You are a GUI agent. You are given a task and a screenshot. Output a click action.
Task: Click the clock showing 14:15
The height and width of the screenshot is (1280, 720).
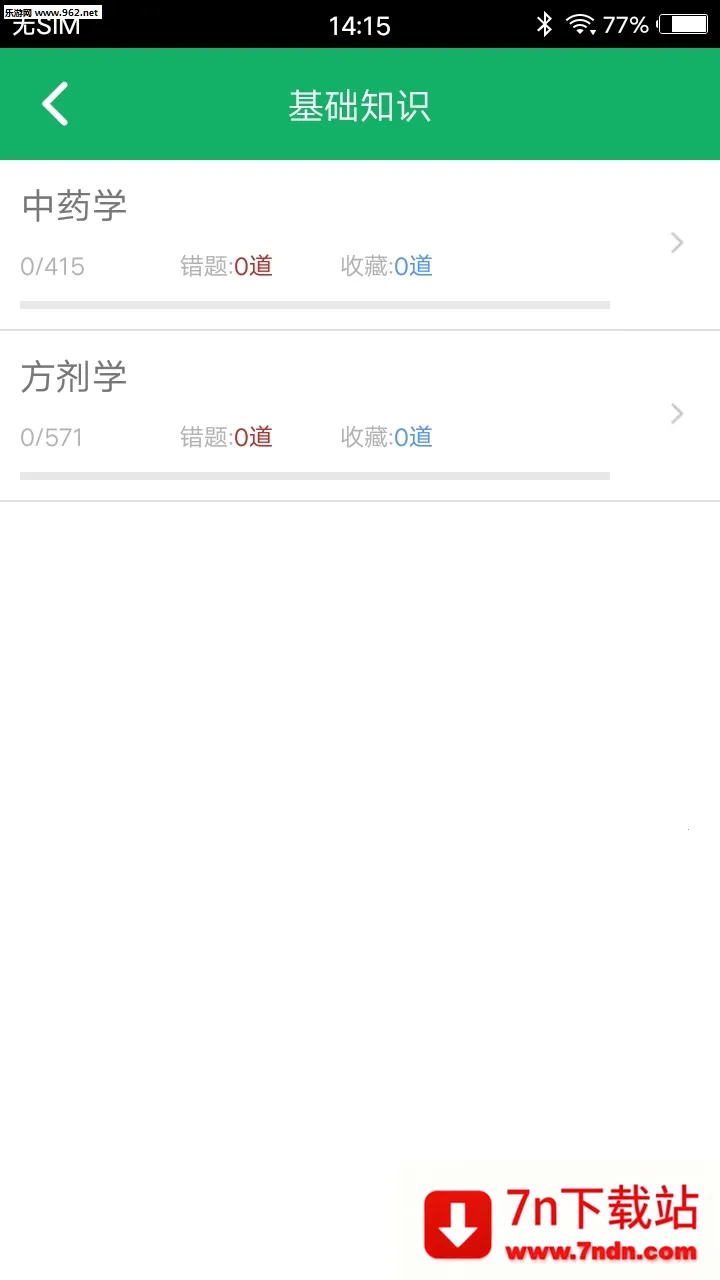pyautogui.click(x=360, y=25)
